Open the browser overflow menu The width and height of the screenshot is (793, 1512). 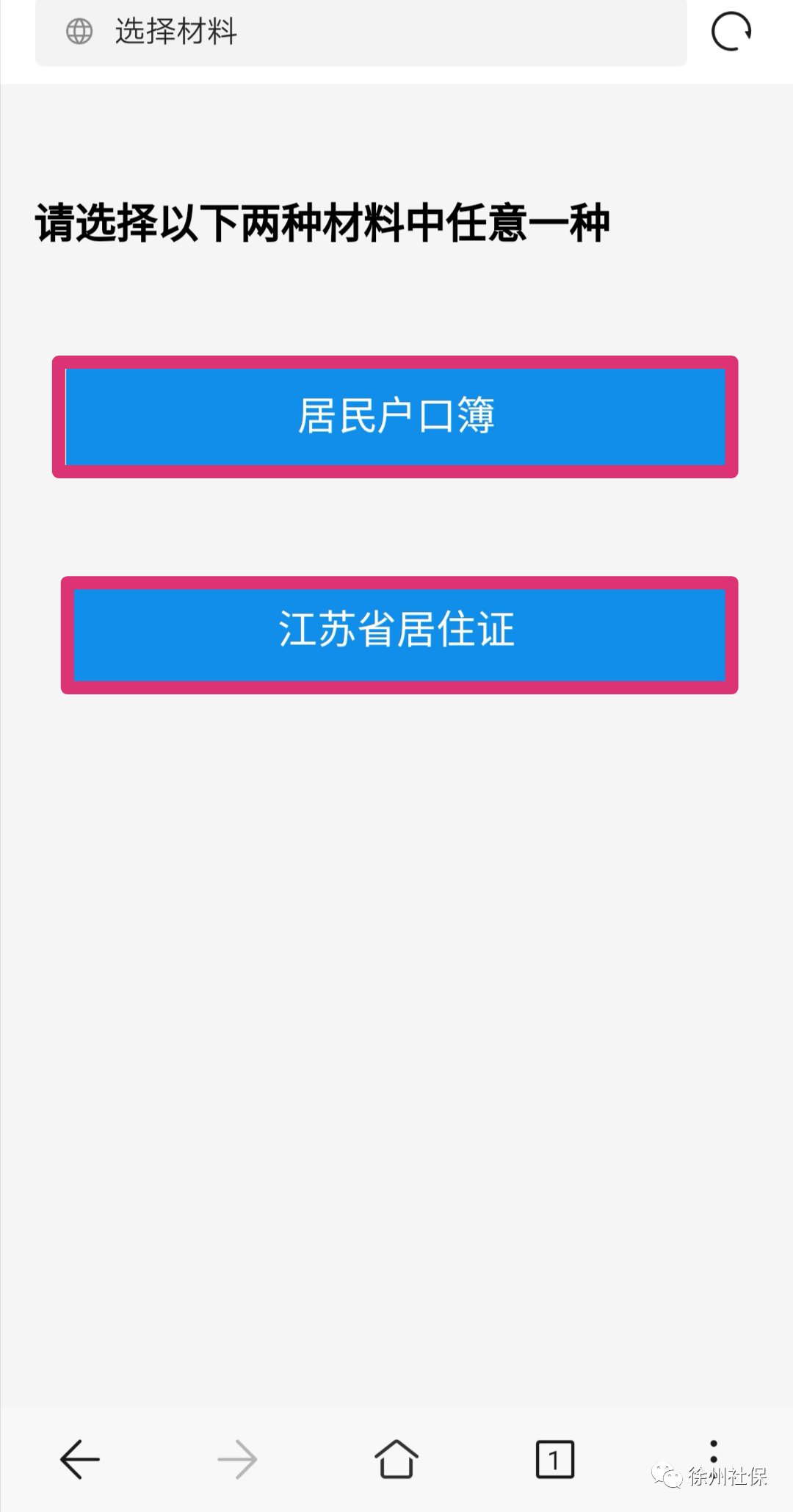(713, 1452)
